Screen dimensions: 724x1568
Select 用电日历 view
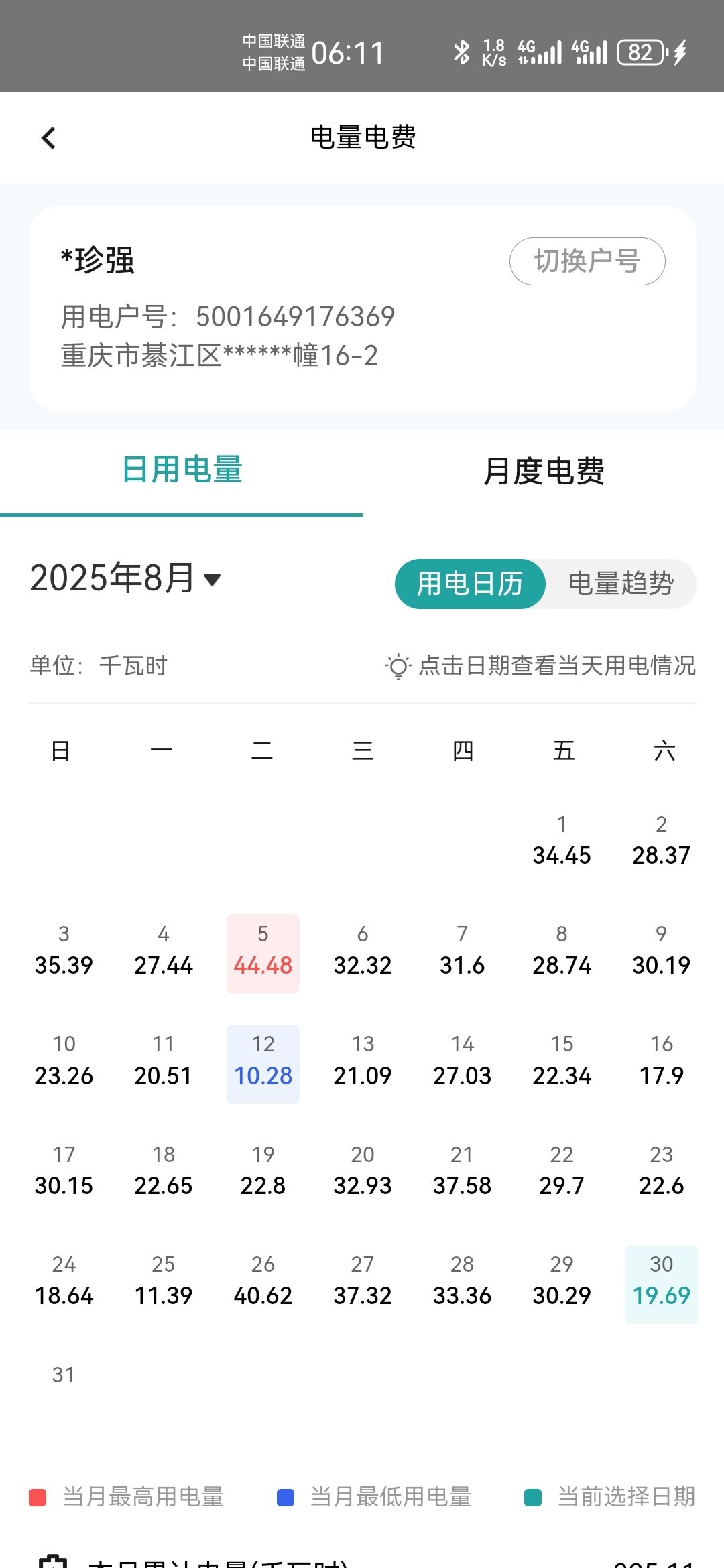(x=470, y=584)
